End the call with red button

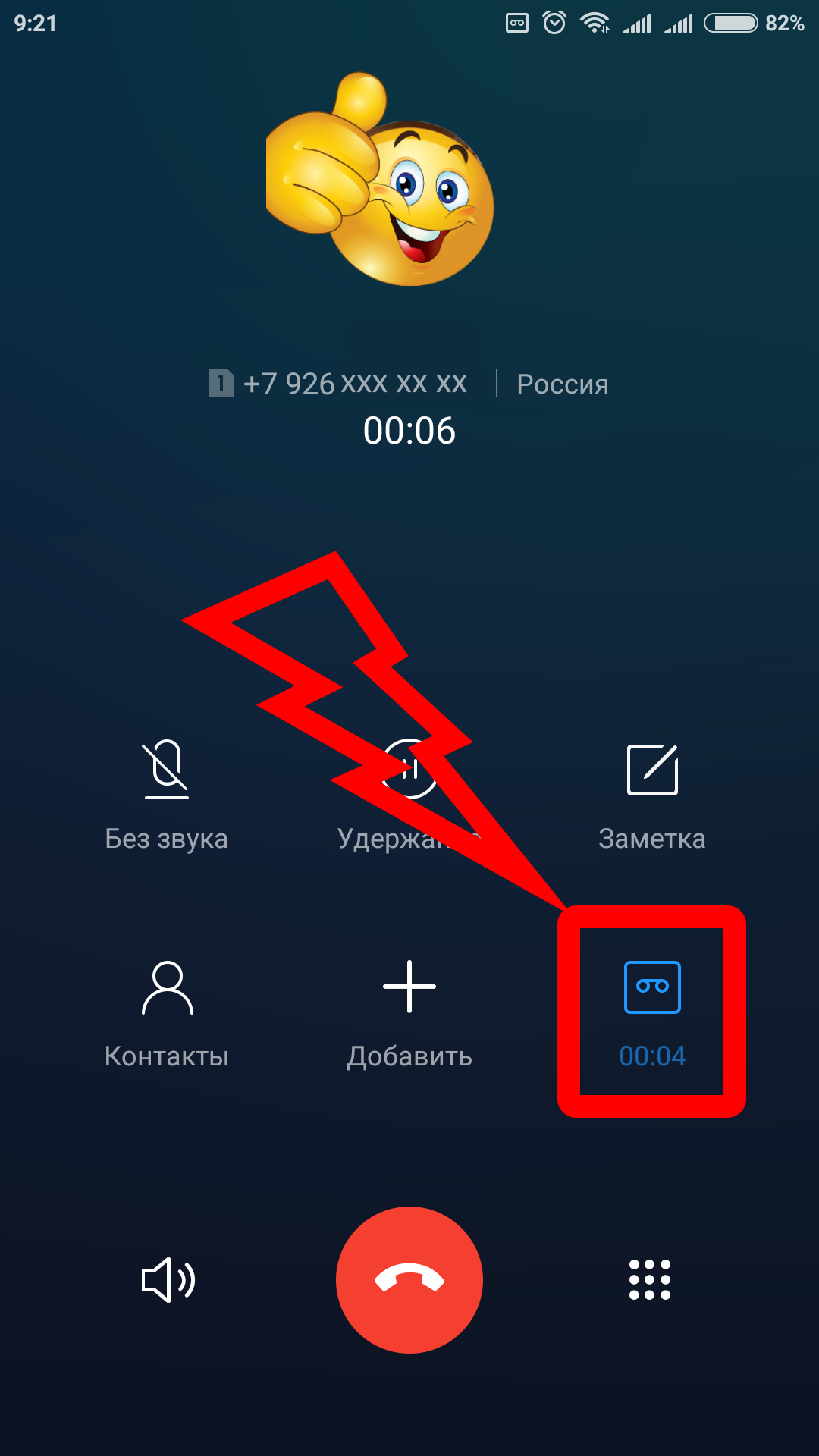(x=409, y=1280)
